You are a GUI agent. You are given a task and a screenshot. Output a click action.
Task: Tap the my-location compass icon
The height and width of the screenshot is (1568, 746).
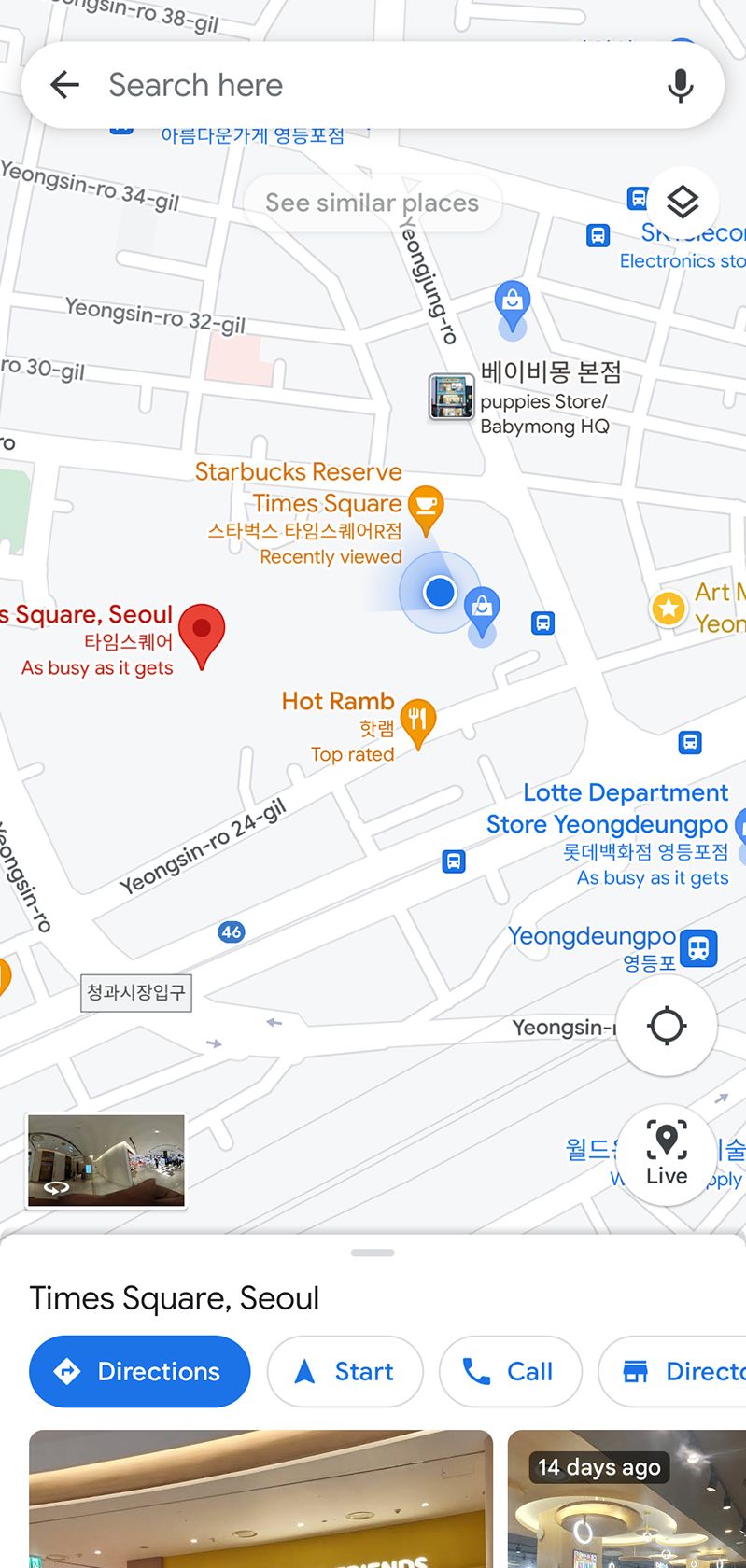666,1025
